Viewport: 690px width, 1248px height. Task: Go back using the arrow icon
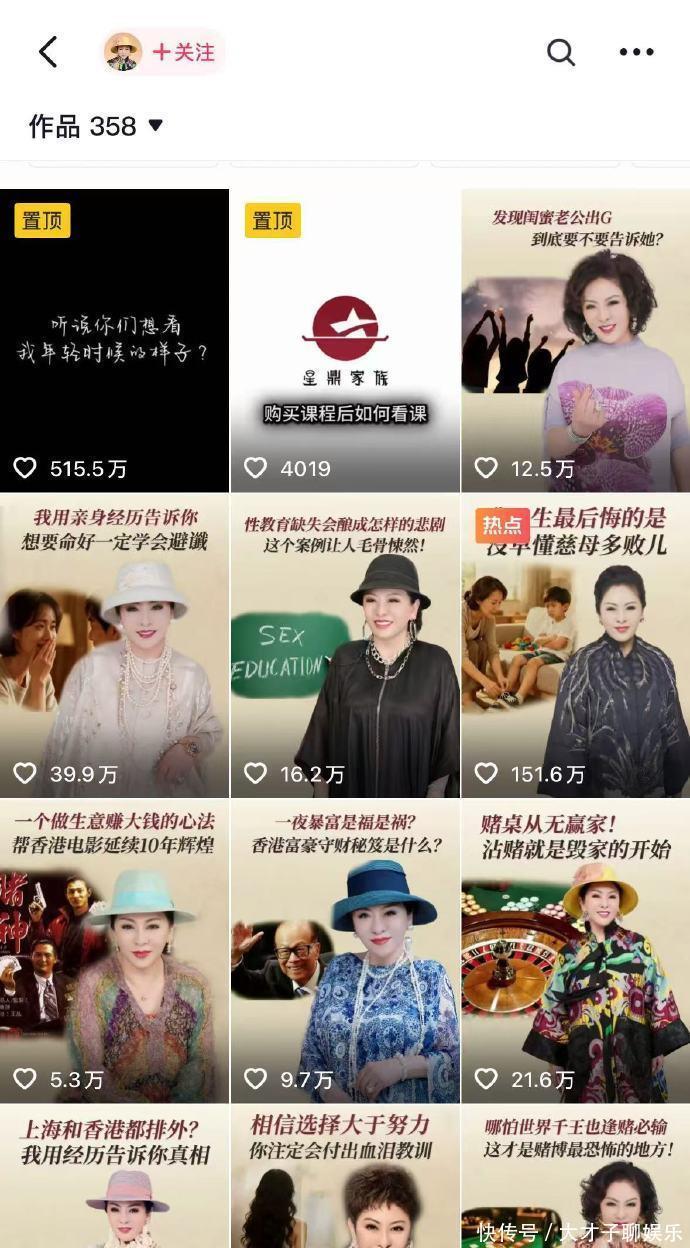pos(48,52)
